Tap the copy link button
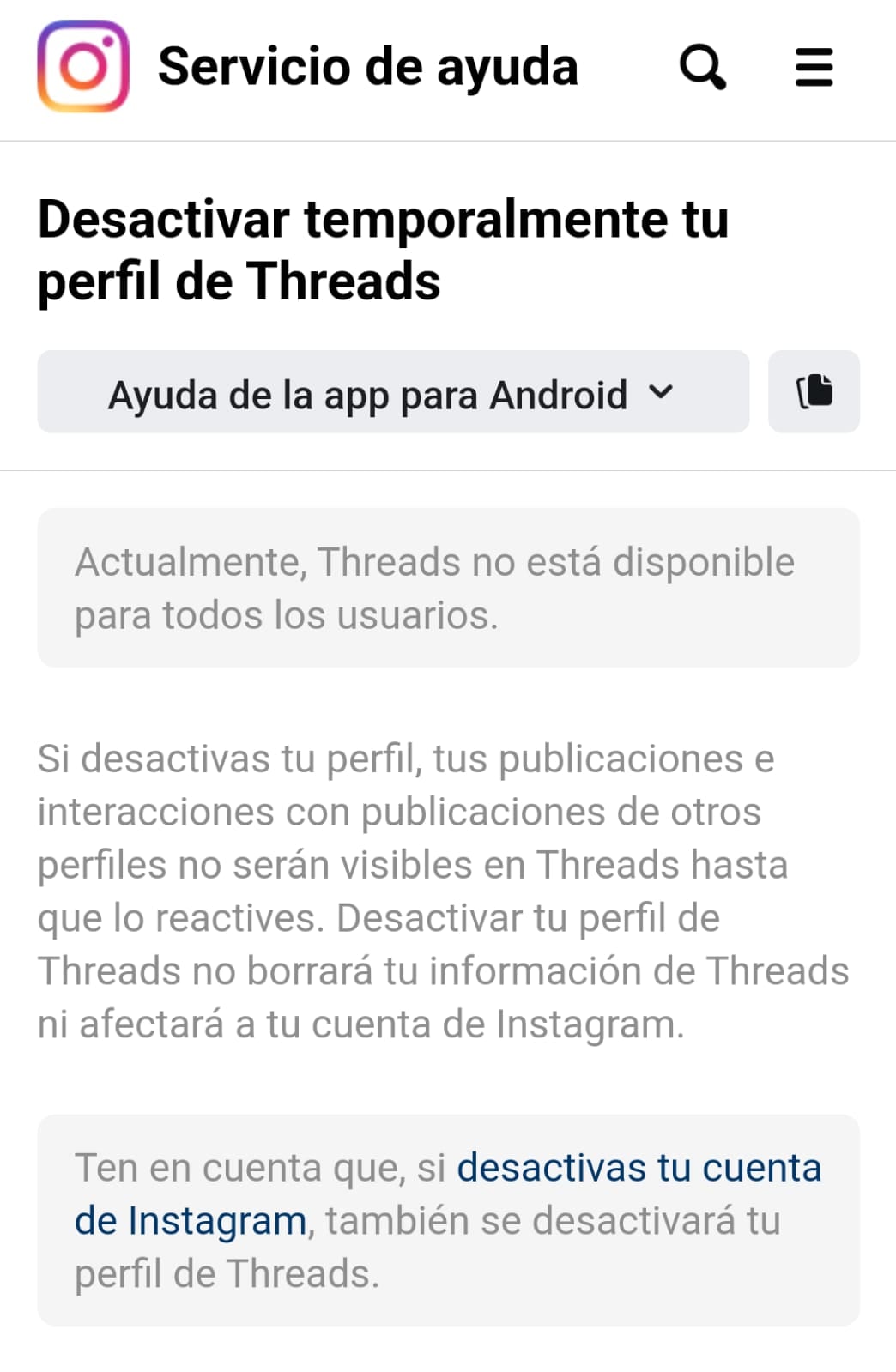 click(814, 392)
